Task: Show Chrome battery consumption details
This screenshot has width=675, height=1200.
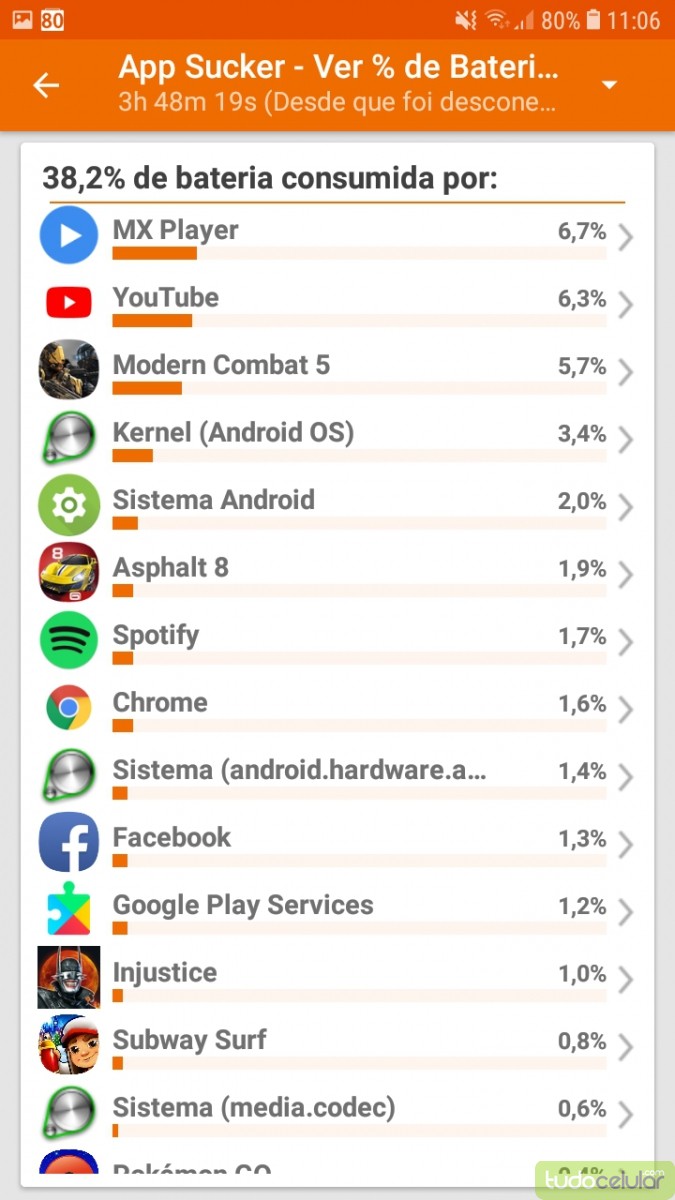Action: coord(338,708)
